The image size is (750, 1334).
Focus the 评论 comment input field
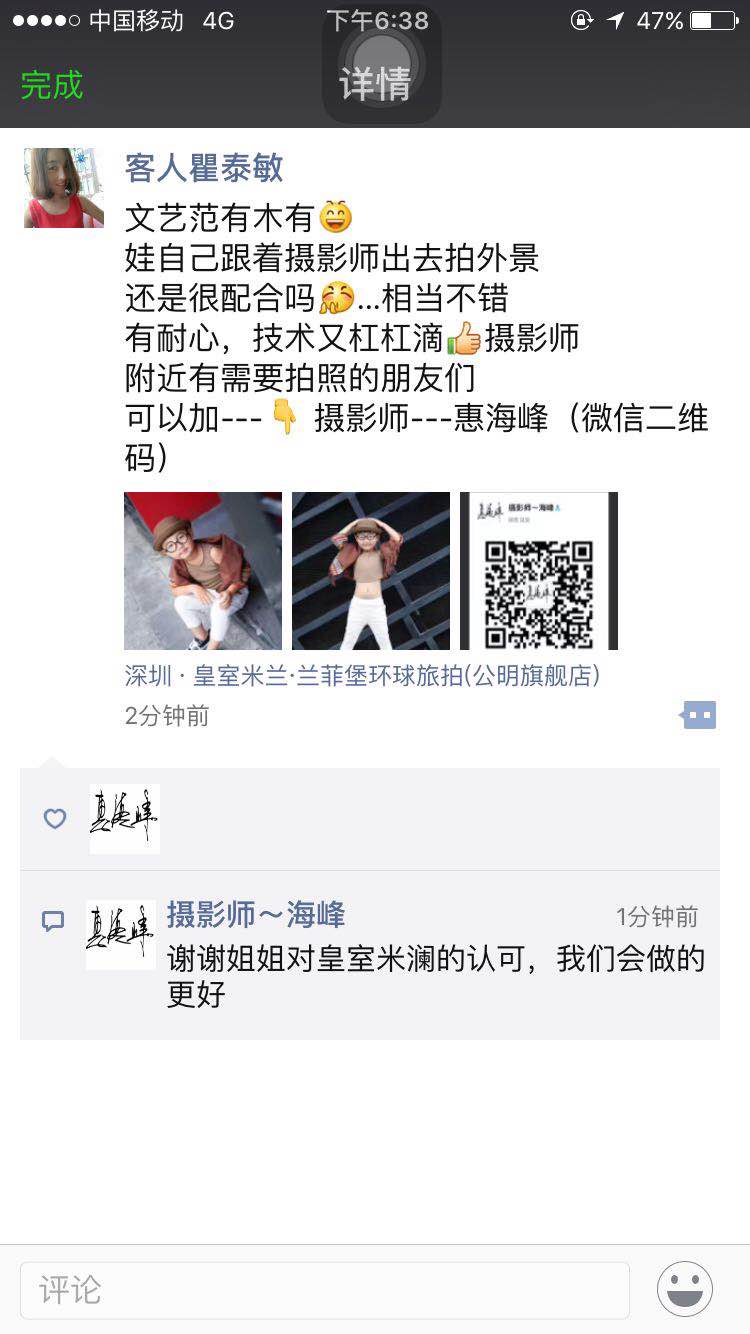(x=325, y=1290)
